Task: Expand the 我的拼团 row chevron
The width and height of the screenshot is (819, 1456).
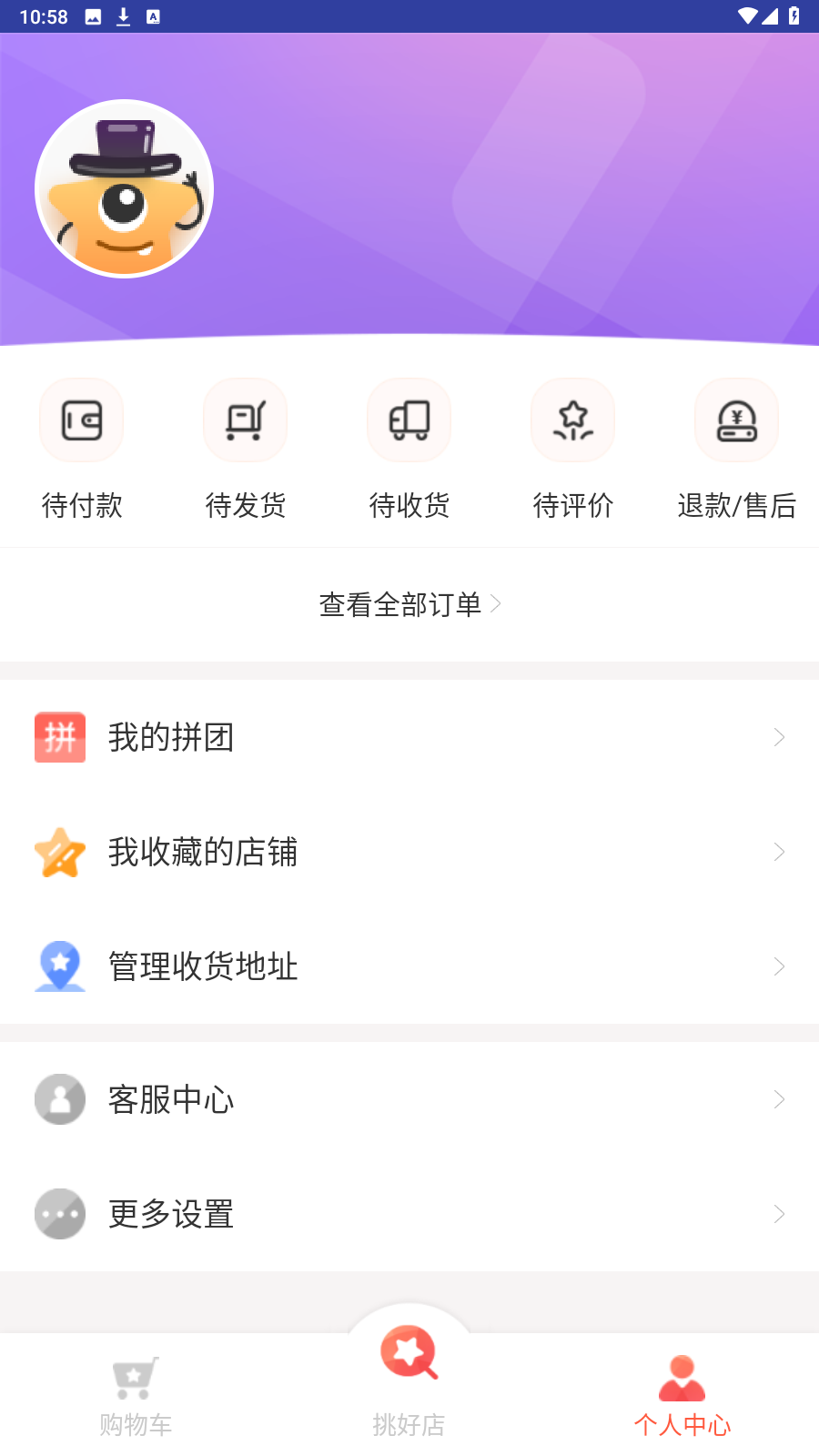Action: [780, 737]
